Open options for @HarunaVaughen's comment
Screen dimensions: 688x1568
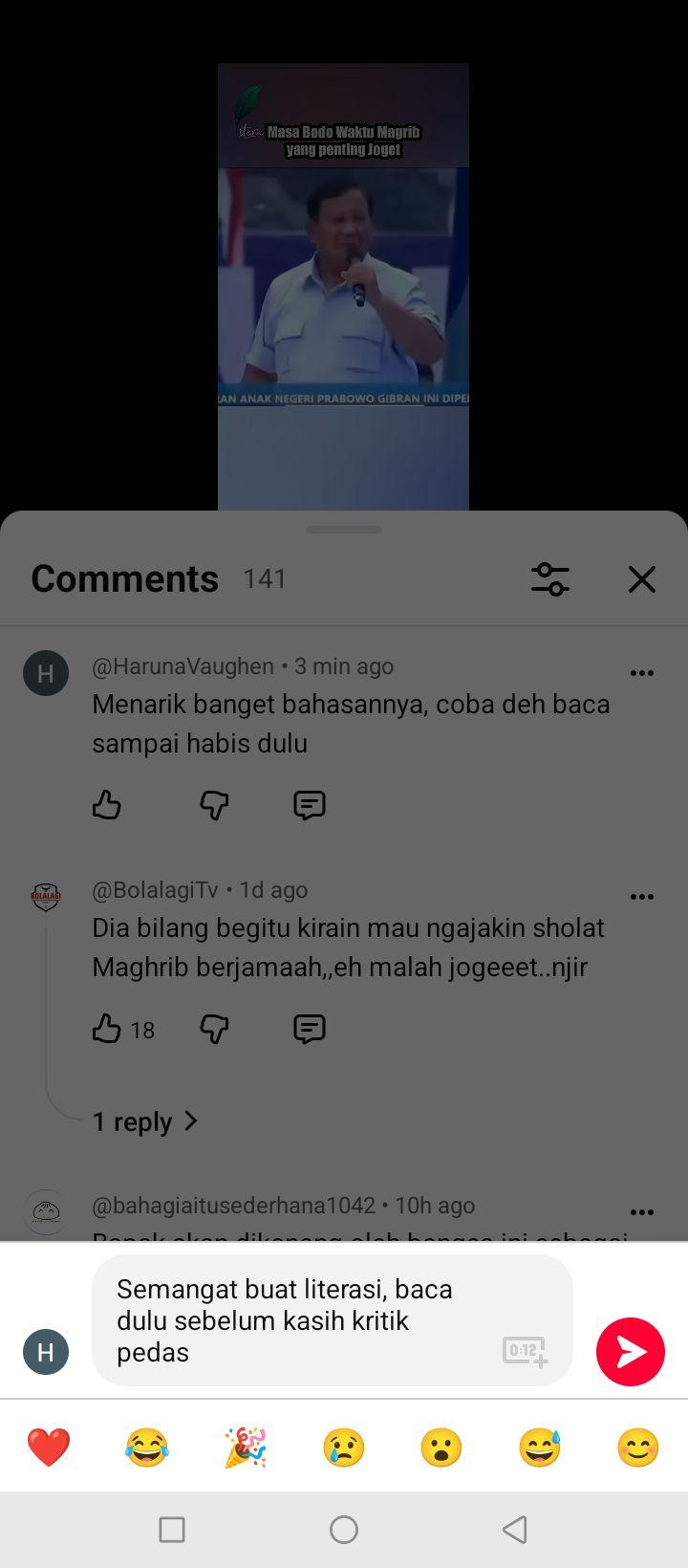point(642,673)
